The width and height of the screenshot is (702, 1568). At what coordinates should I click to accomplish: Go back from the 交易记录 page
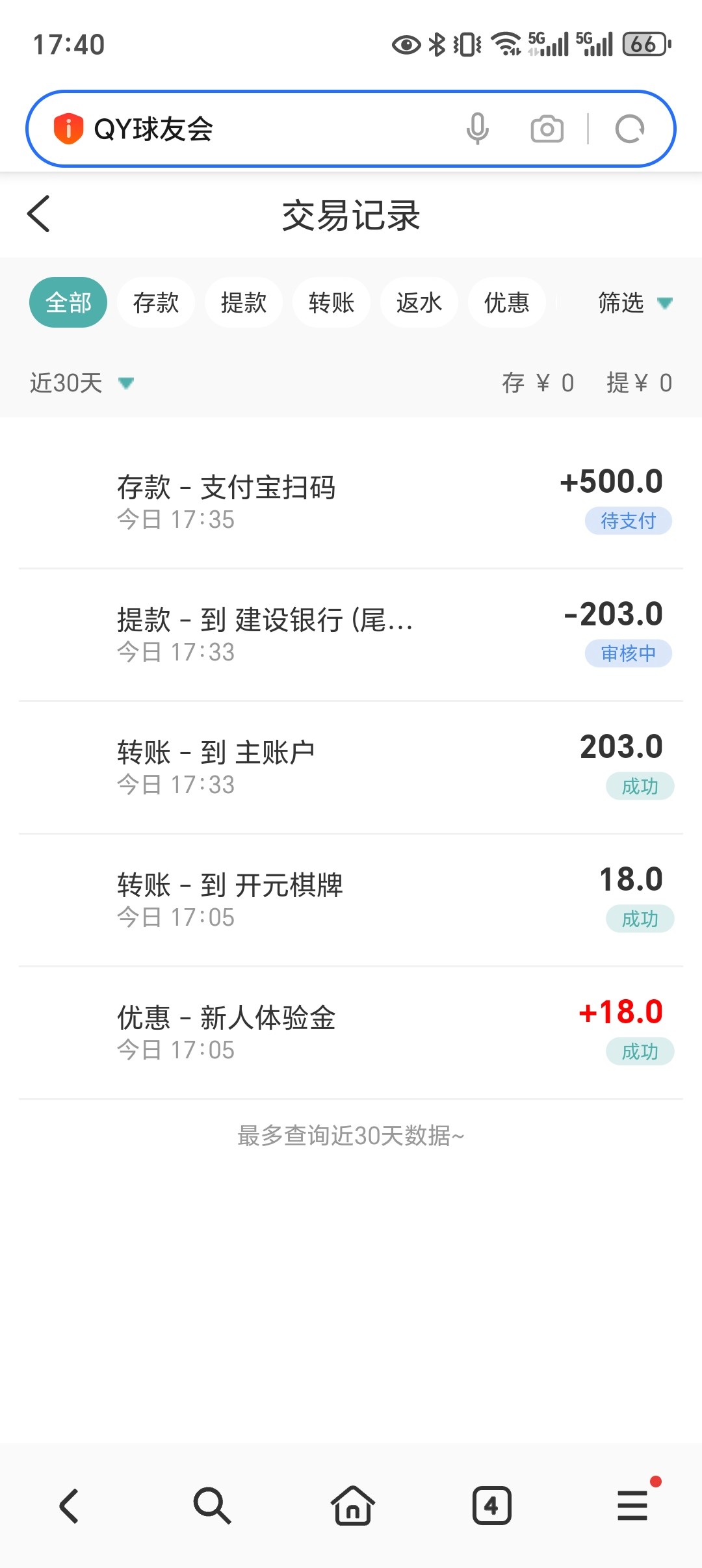39,214
